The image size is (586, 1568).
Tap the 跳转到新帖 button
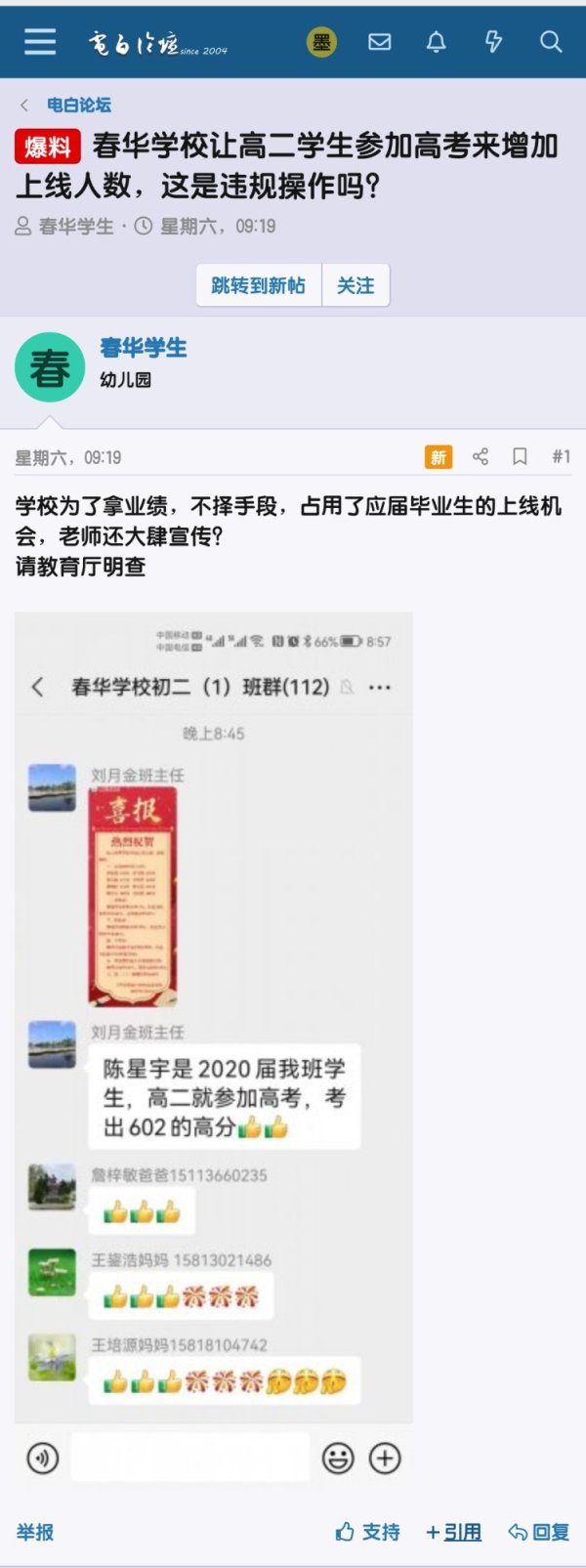(258, 285)
